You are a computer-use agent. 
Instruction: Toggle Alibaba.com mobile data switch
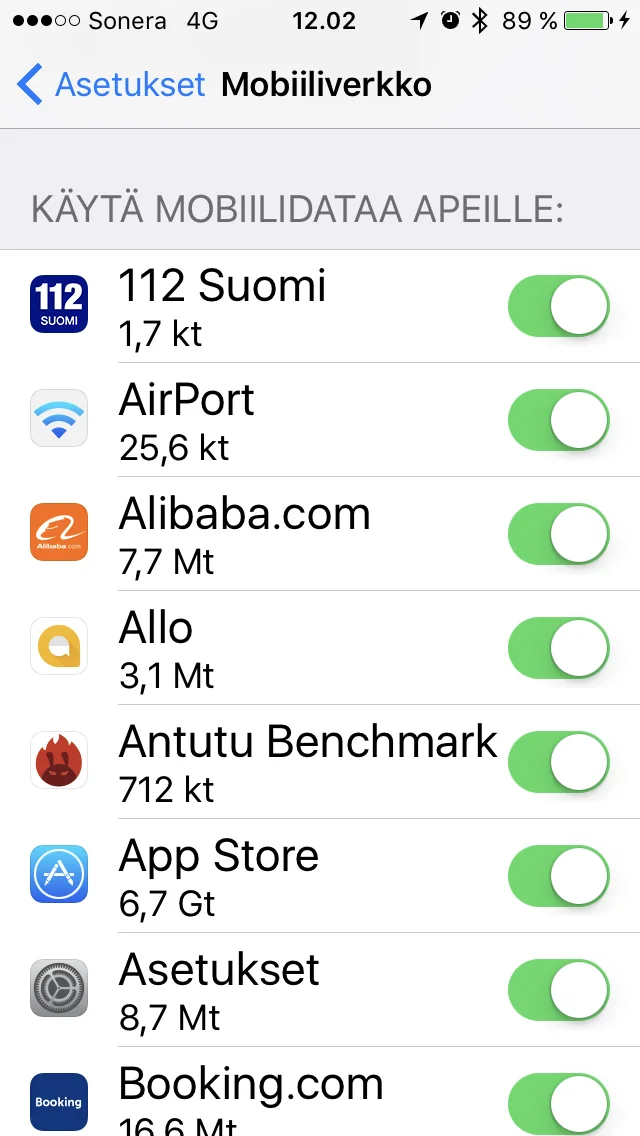[x=559, y=534]
